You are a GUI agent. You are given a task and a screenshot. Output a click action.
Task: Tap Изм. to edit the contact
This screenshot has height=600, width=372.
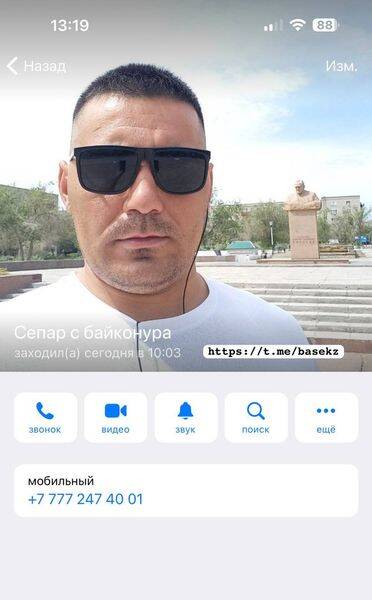coord(341,66)
